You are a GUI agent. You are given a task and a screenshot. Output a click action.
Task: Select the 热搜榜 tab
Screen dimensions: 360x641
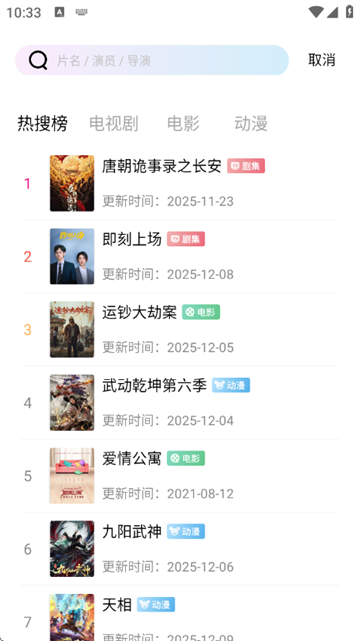pos(42,123)
